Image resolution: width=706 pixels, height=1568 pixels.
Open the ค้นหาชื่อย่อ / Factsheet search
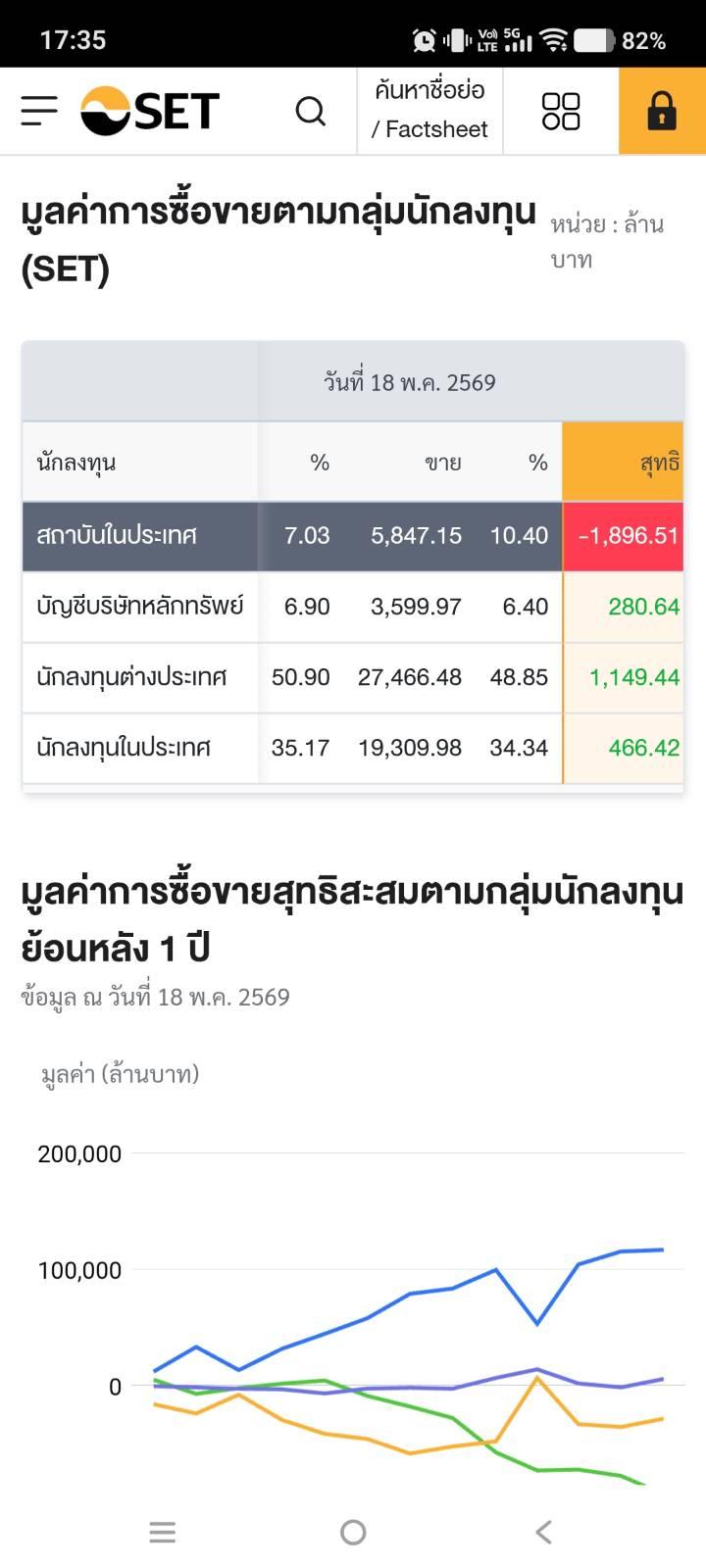point(429,111)
